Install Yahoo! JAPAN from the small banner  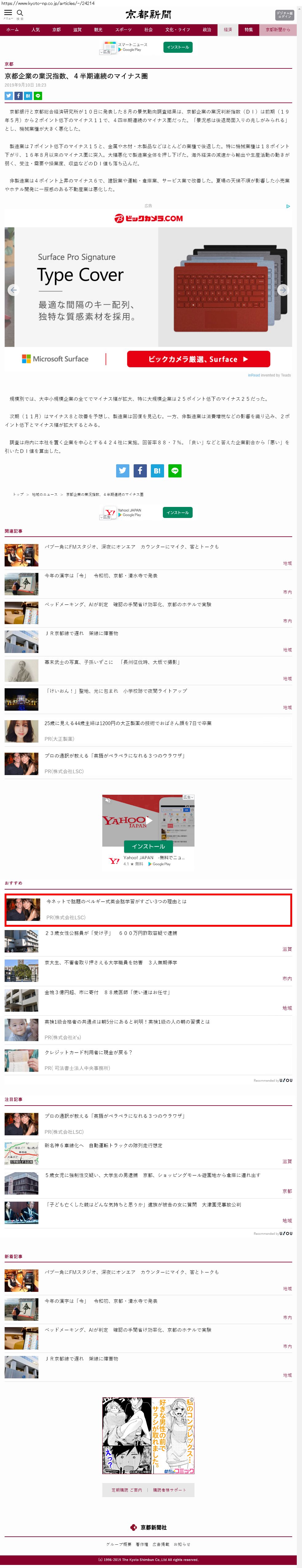[x=178, y=512]
